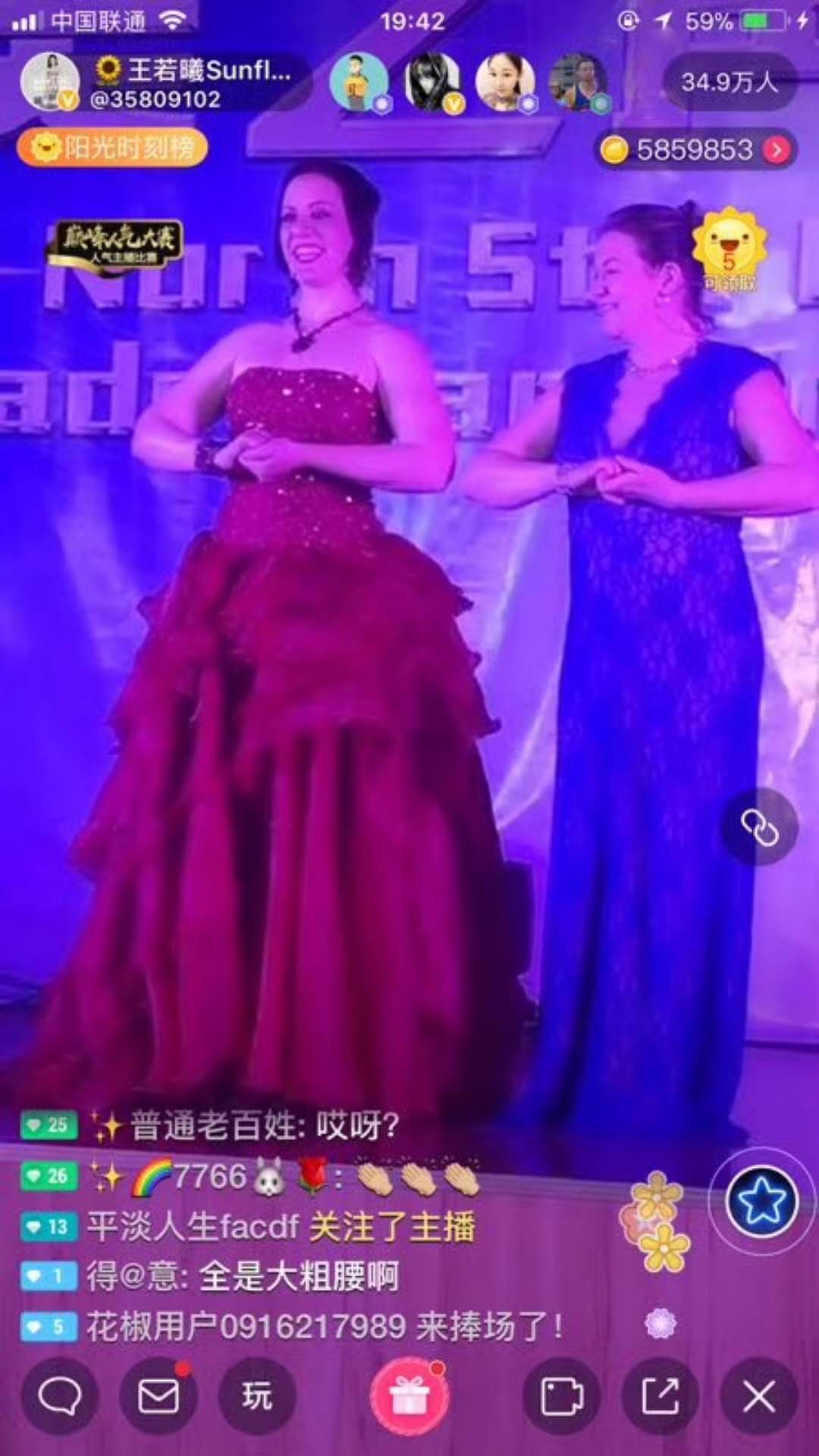View the 5859853 coin contribution list
Viewport: 819px width, 1456px height.
695,150
